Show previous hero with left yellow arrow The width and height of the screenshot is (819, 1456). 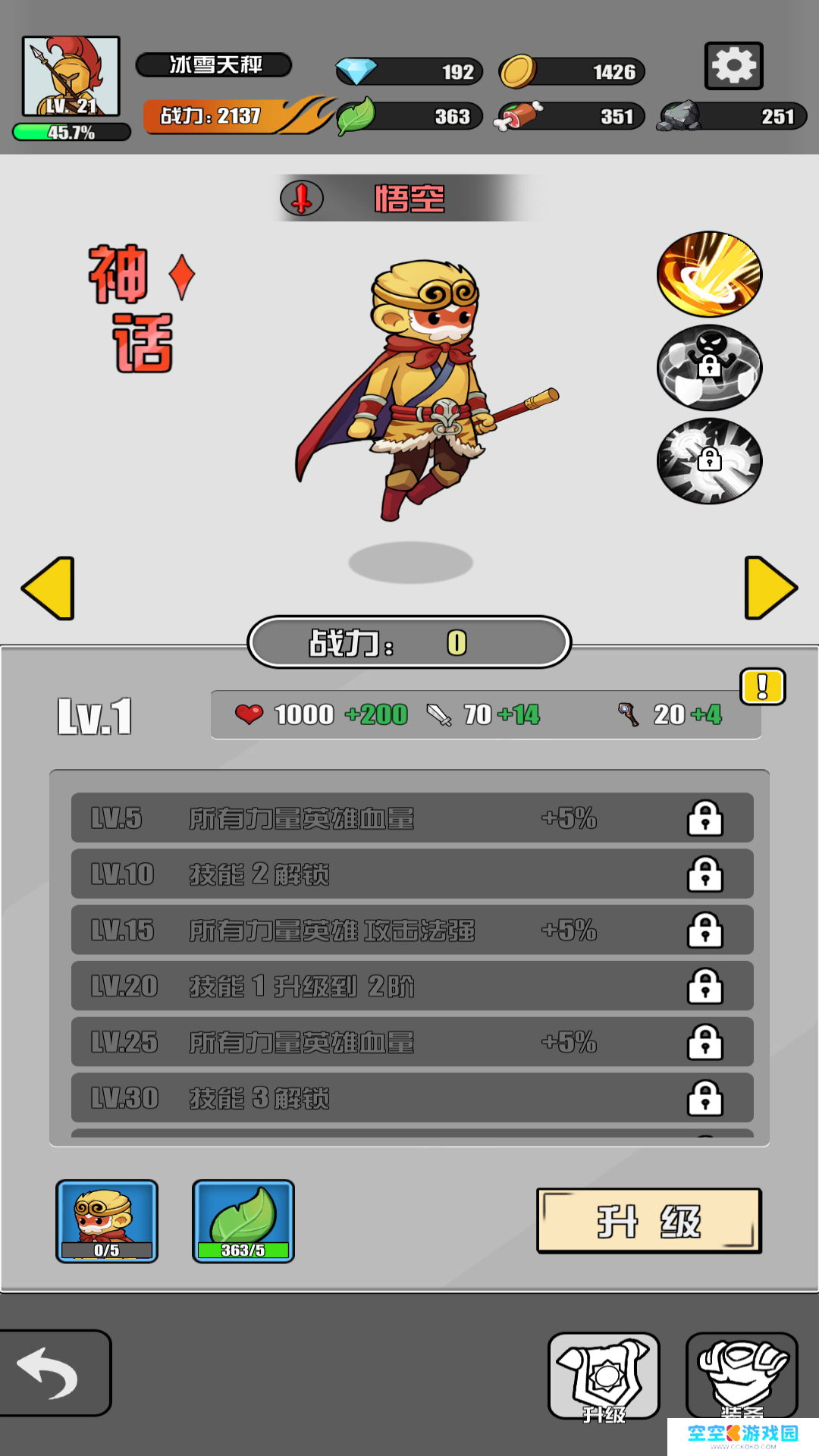[x=49, y=588]
